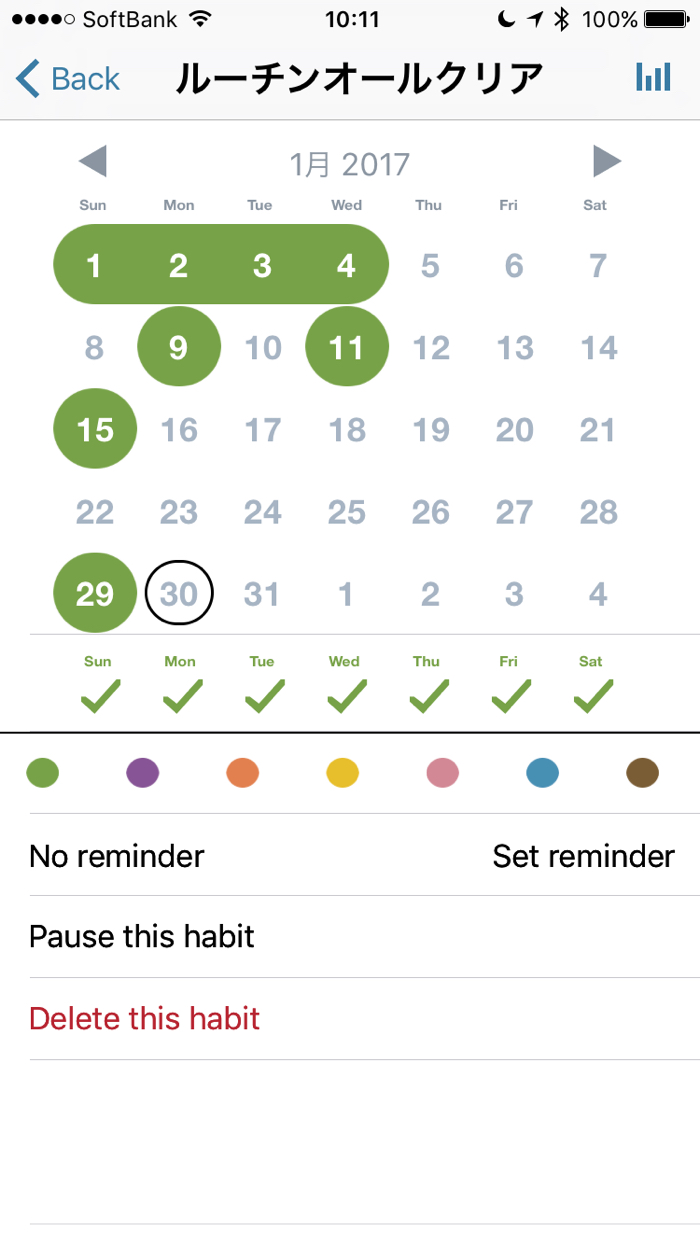The width and height of the screenshot is (700, 1245).
Task: Open the statistics bar chart icon
Action: pyautogui.click(x=653, y=78)
